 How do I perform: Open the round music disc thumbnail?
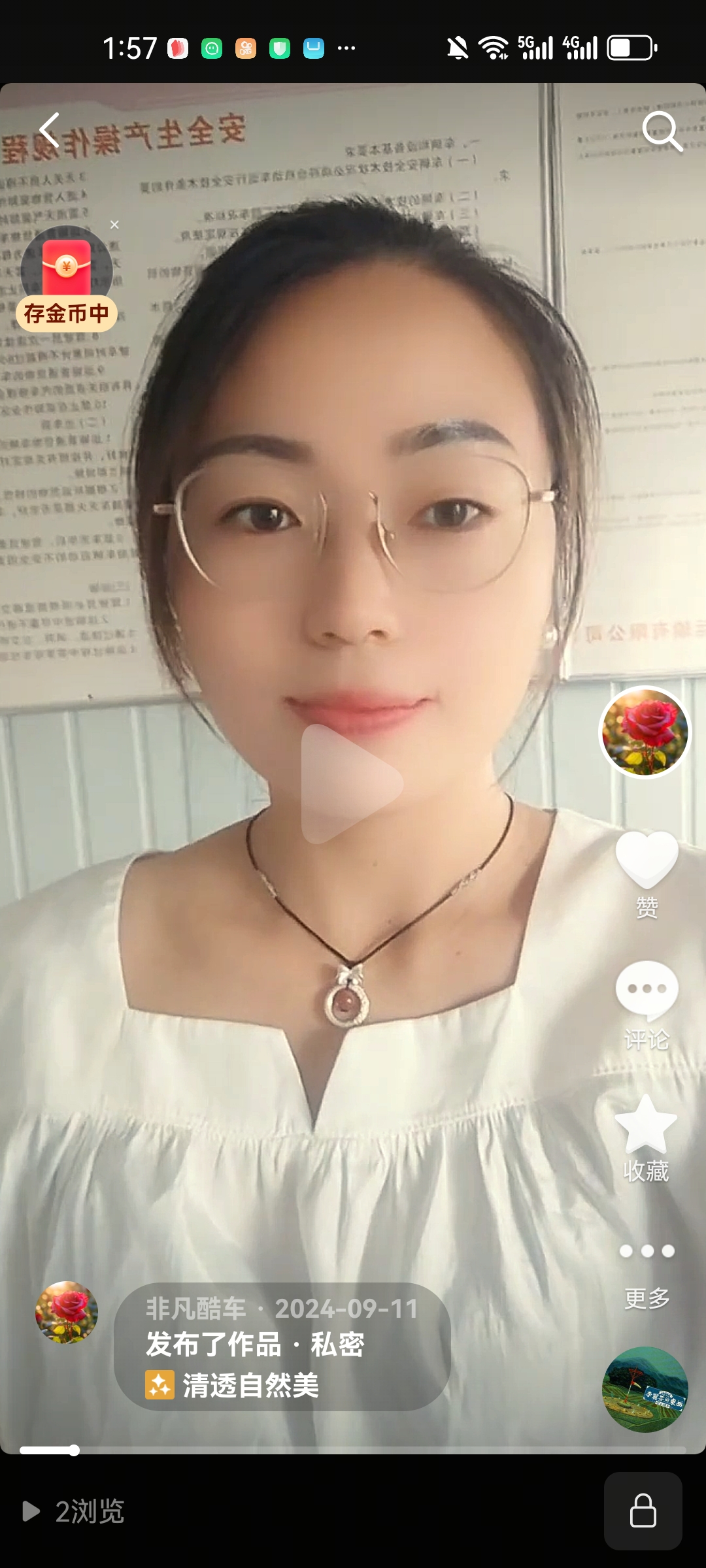(645, 1390)
